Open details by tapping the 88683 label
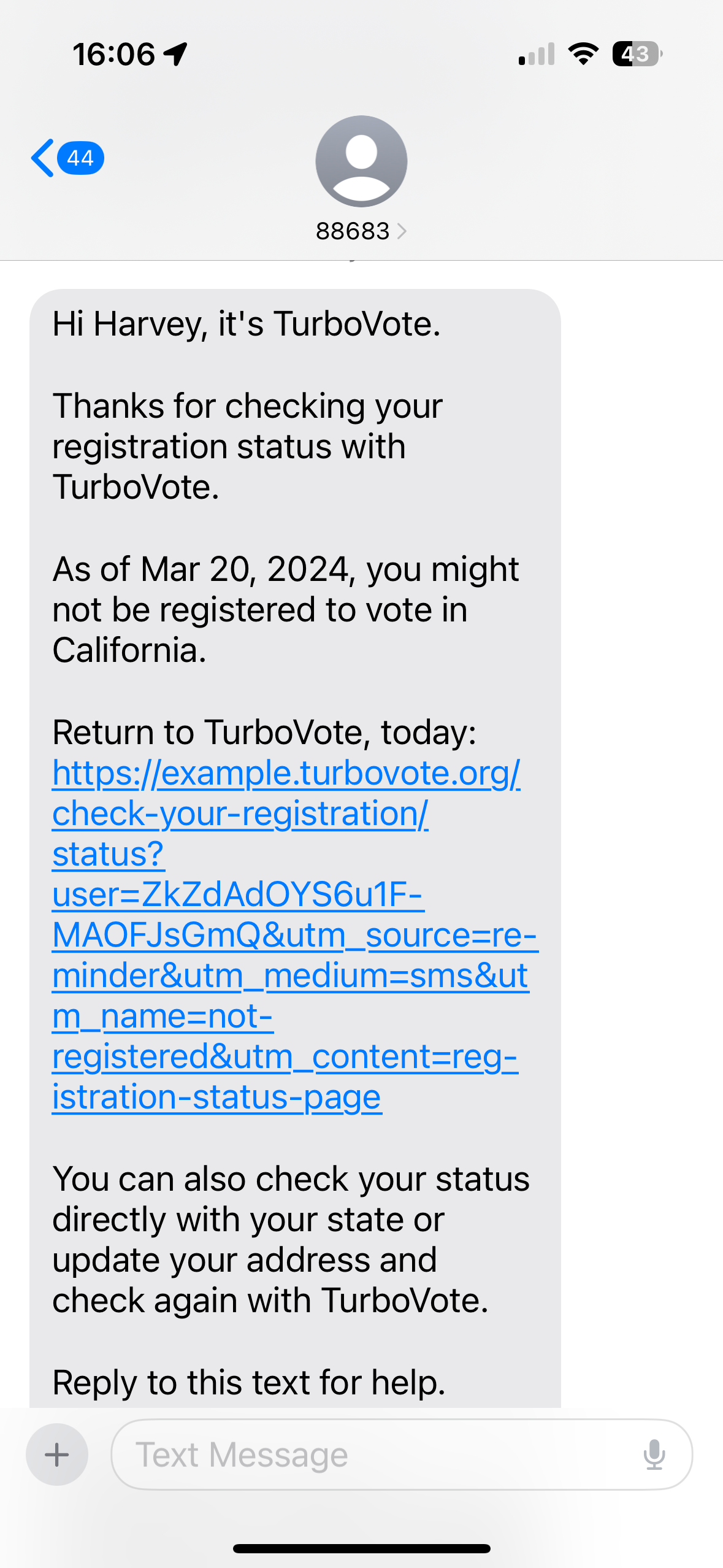Image resolution: width=723 pixels, height=1568 pixels. (353, 231)
